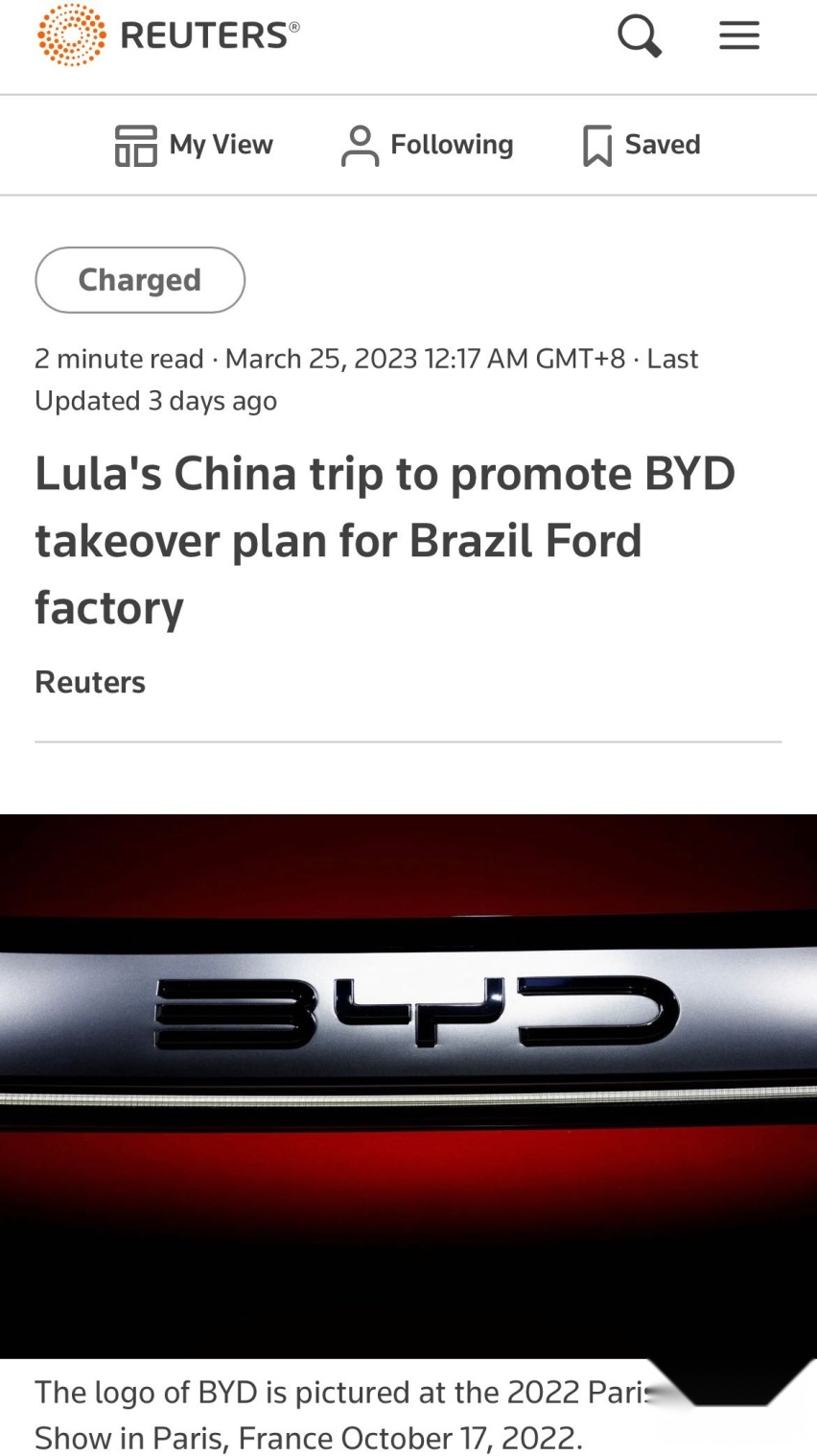Screen dimensions: 817x1456
Task: Open the Following section
Action: tap(428, 145)
